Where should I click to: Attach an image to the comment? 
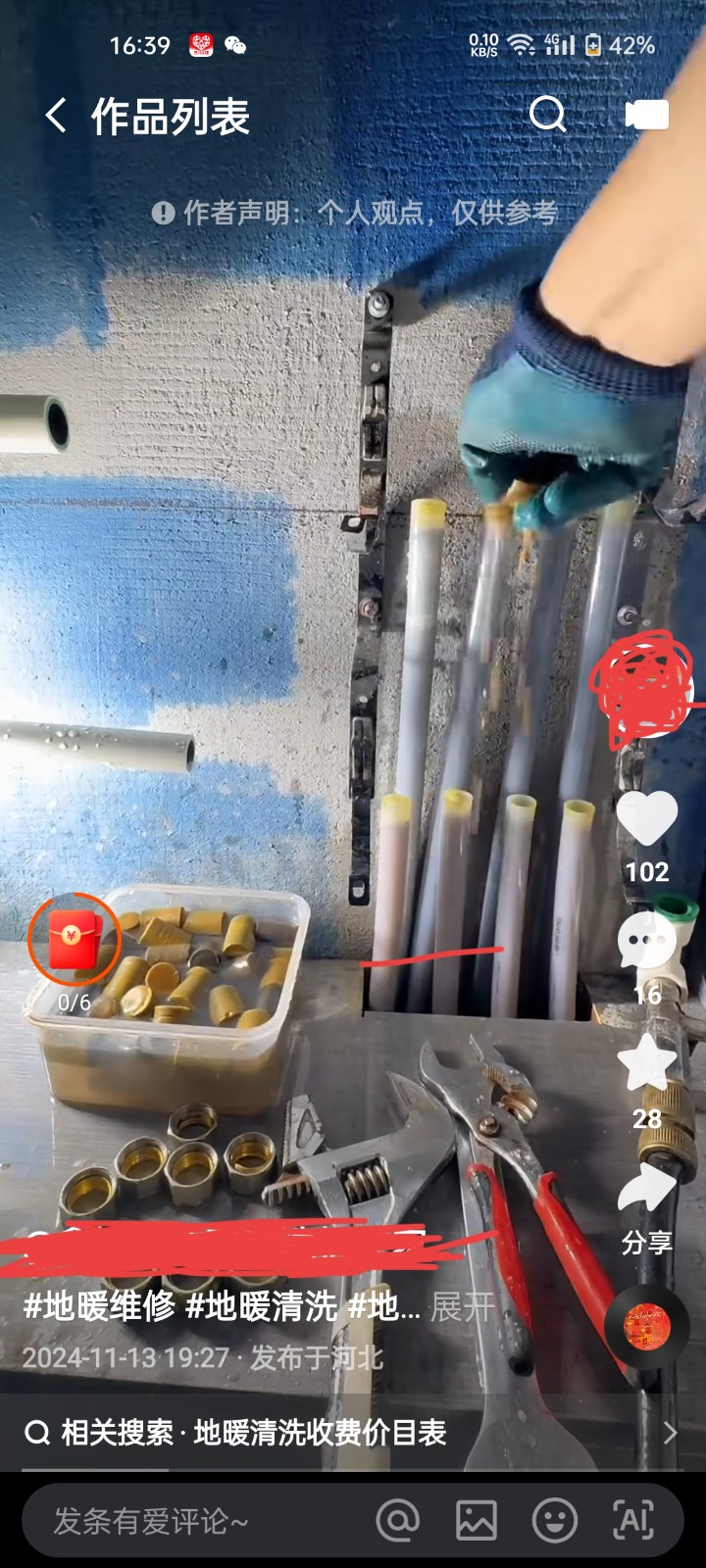click(x=477, y=1521)
